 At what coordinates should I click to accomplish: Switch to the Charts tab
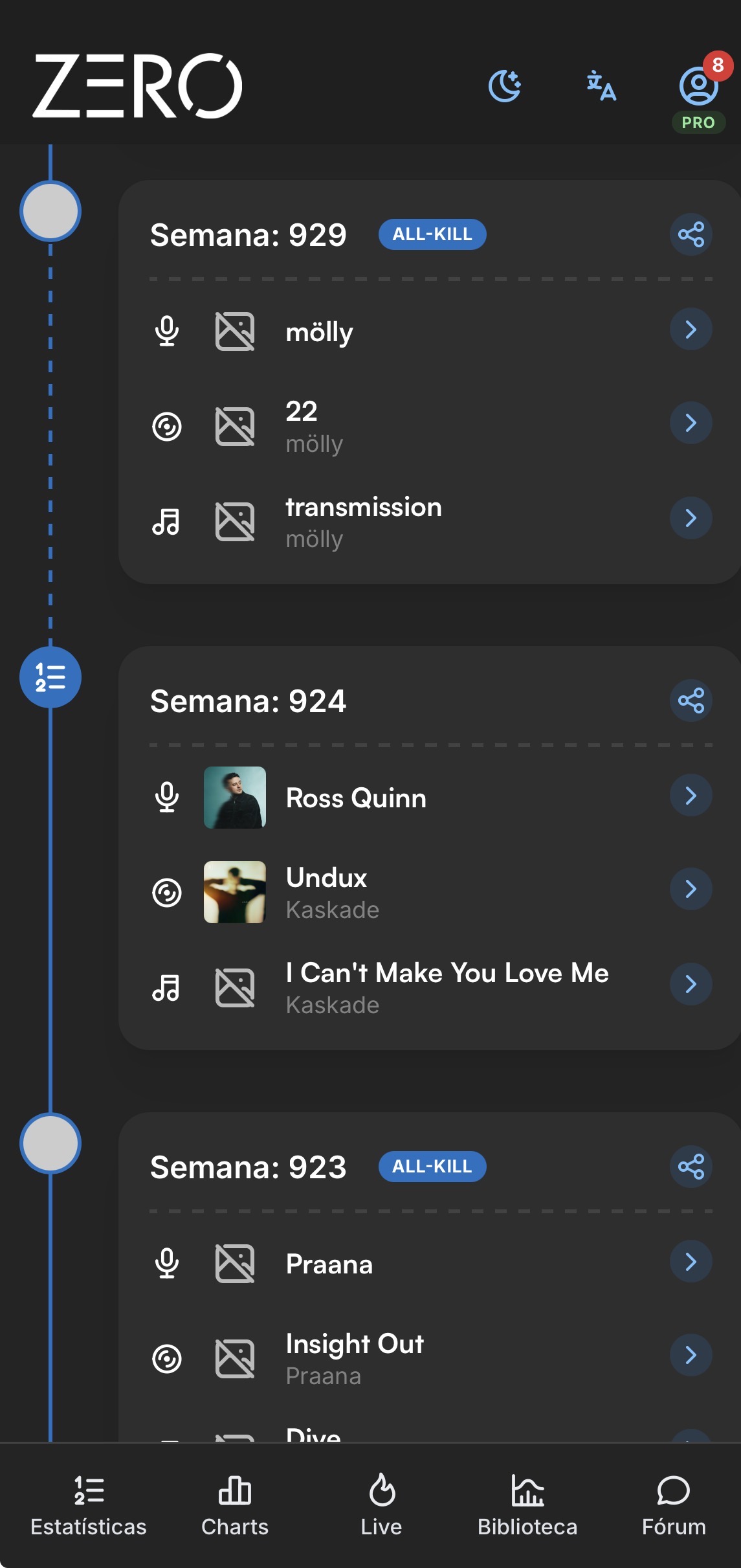[x=235, y=1505]
